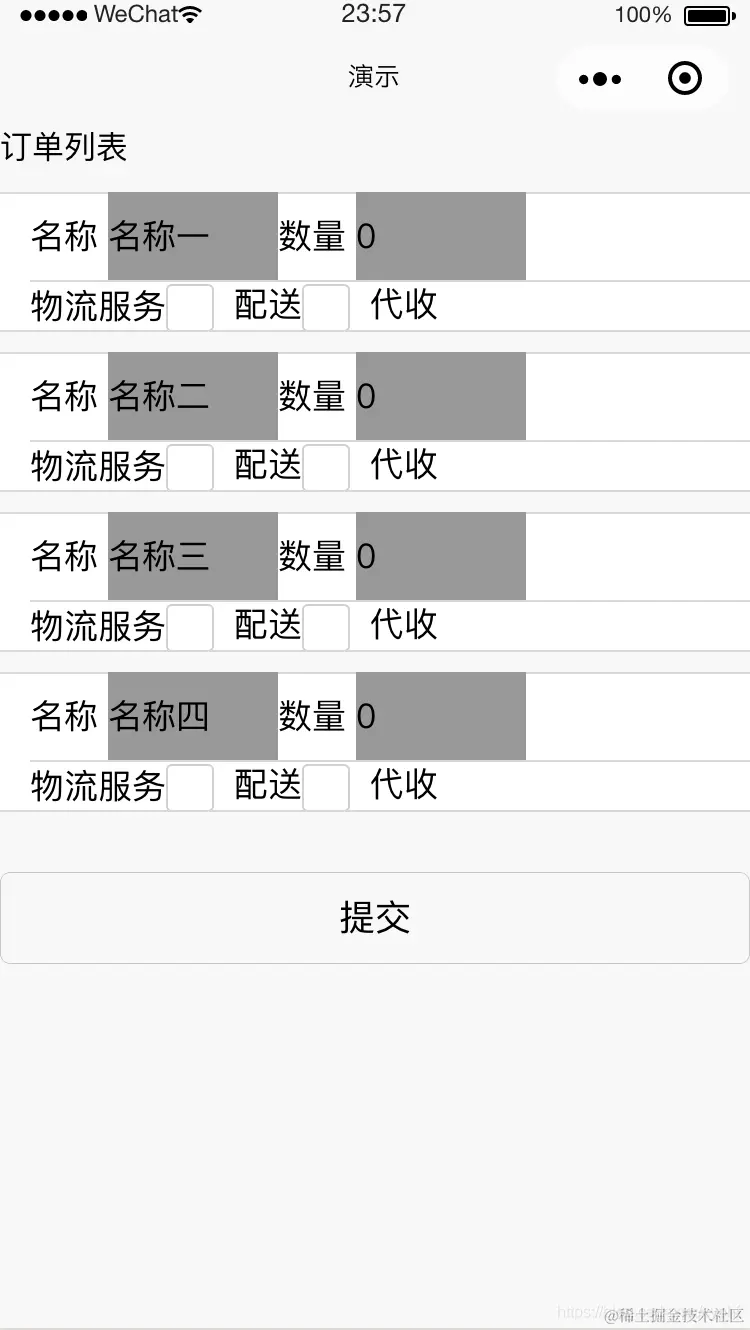This screenshot has height=1330, width=750.
Task: Focus the 名称三 name input
Action: click(x=192, y=556)
